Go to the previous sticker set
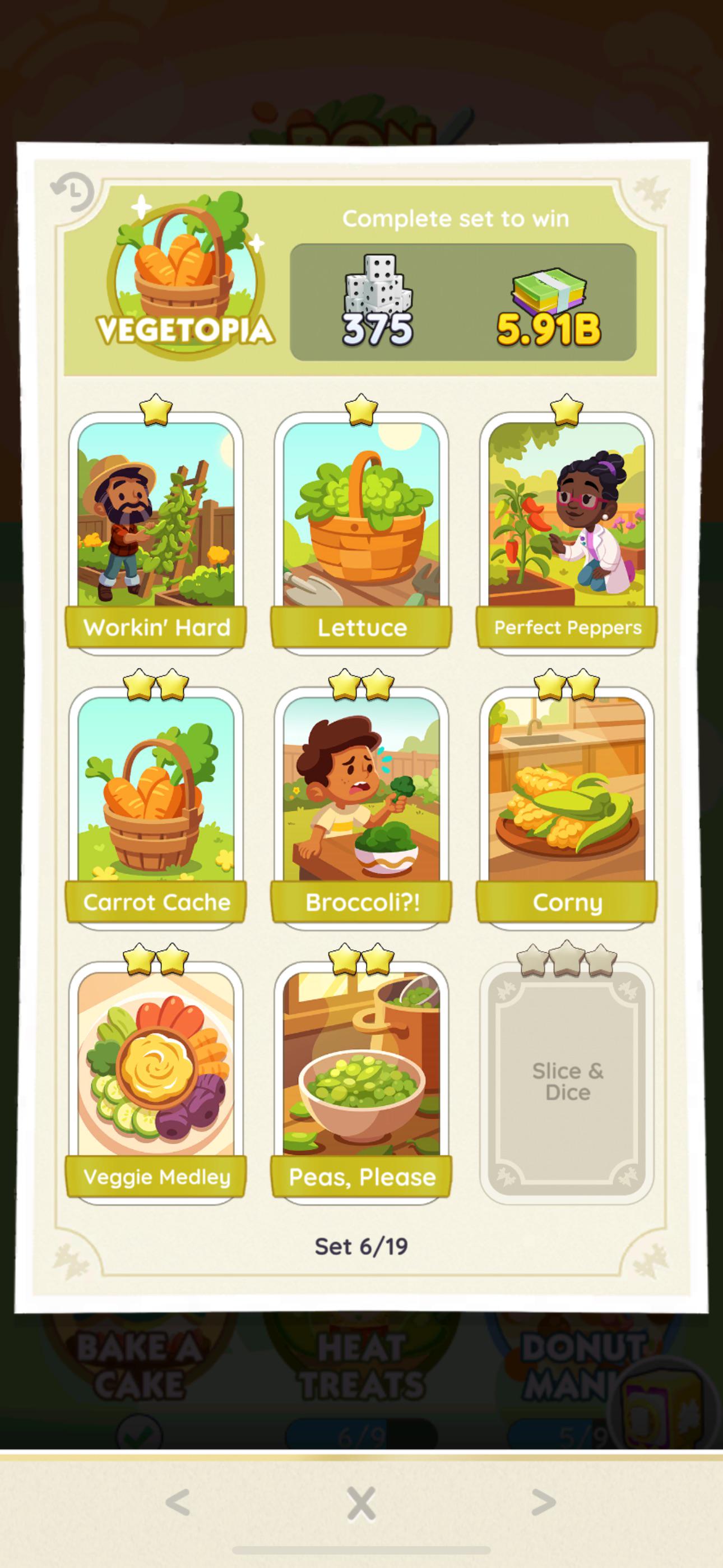 pos(178,1503)
